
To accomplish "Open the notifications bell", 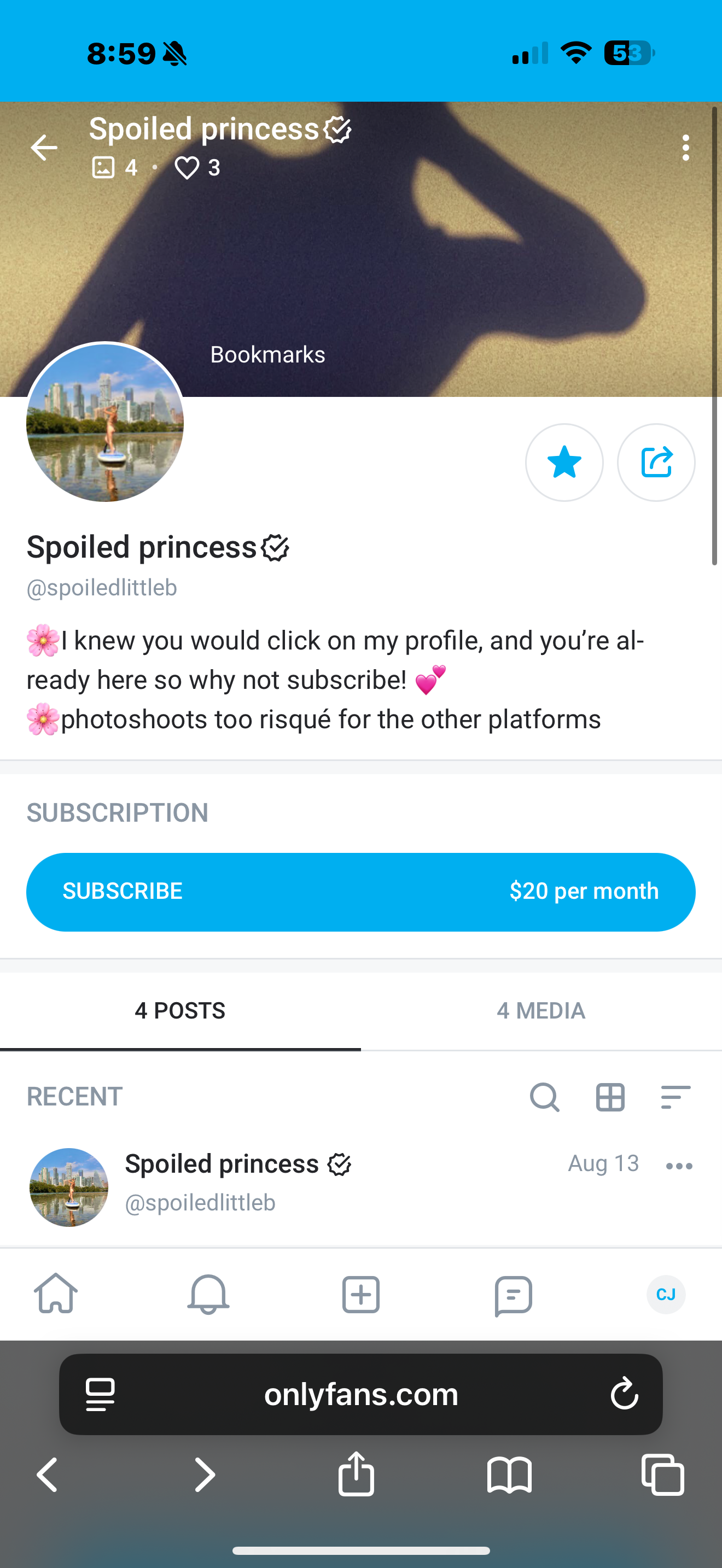I will 208,1294.
